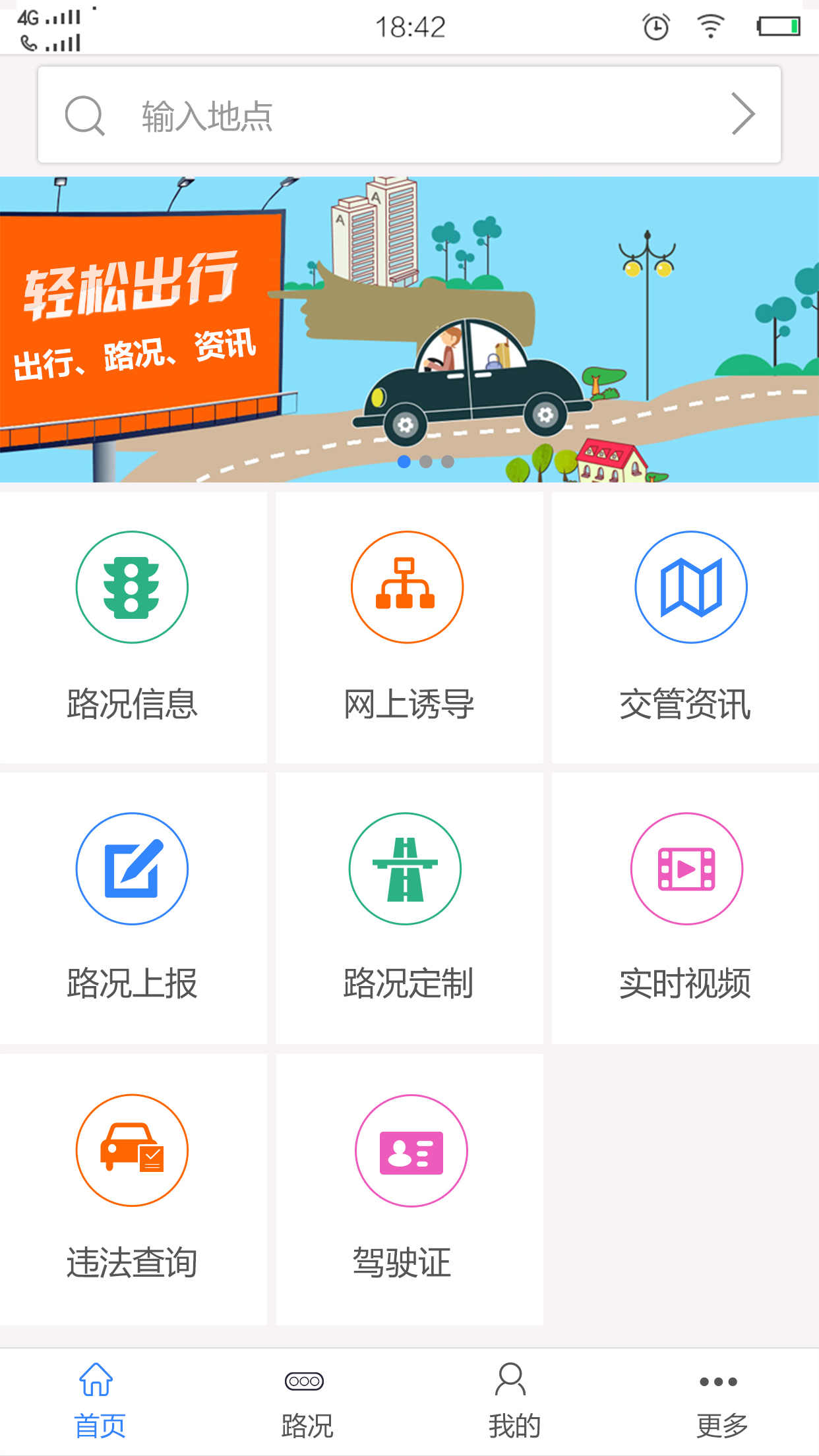This screenshot has height=1456, width=819.
Task: Open 实时视频 live video
Action: coord(686,908)
